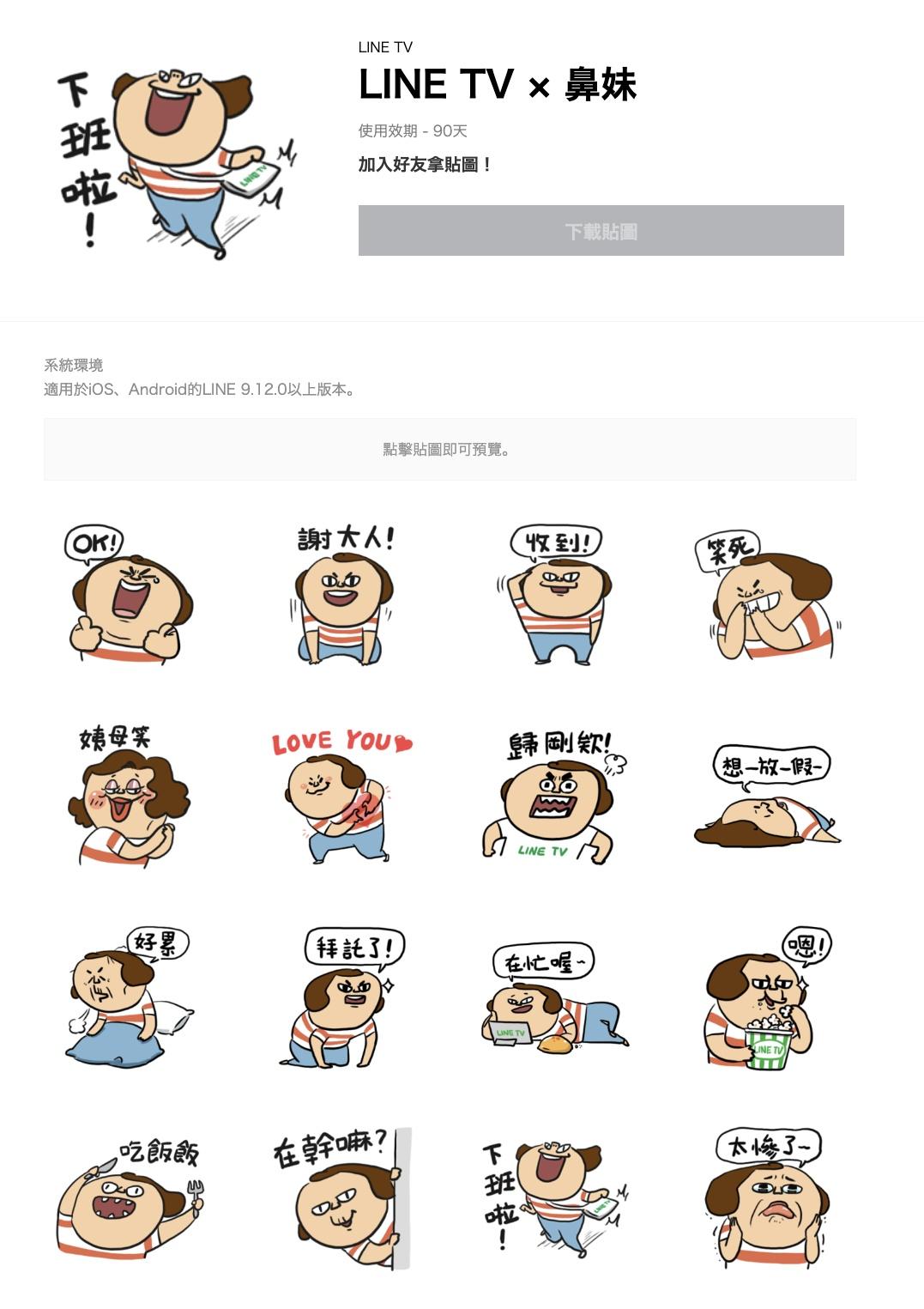Preview the 笑死 sticker

(x=770, y=593)
